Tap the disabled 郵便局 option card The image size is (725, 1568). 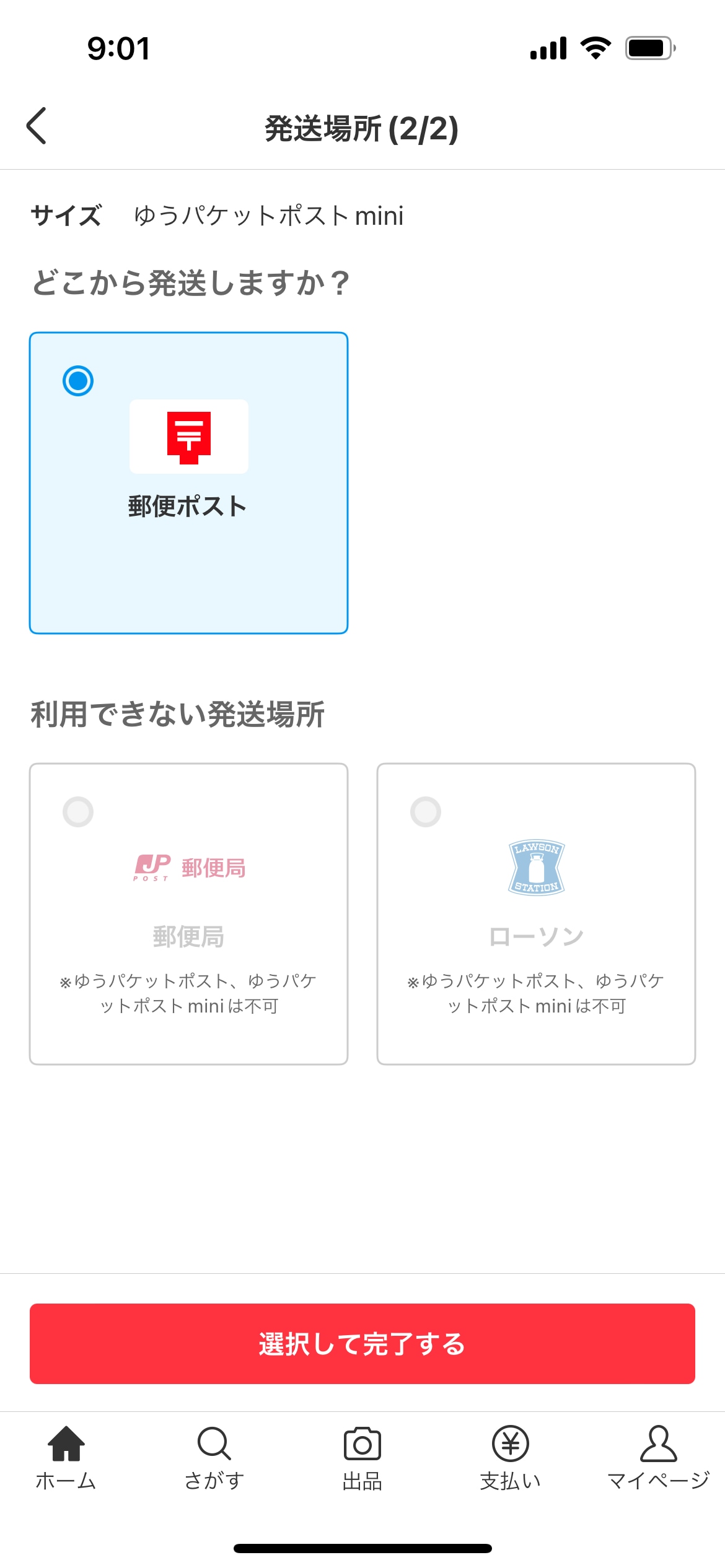coord(188,913)
